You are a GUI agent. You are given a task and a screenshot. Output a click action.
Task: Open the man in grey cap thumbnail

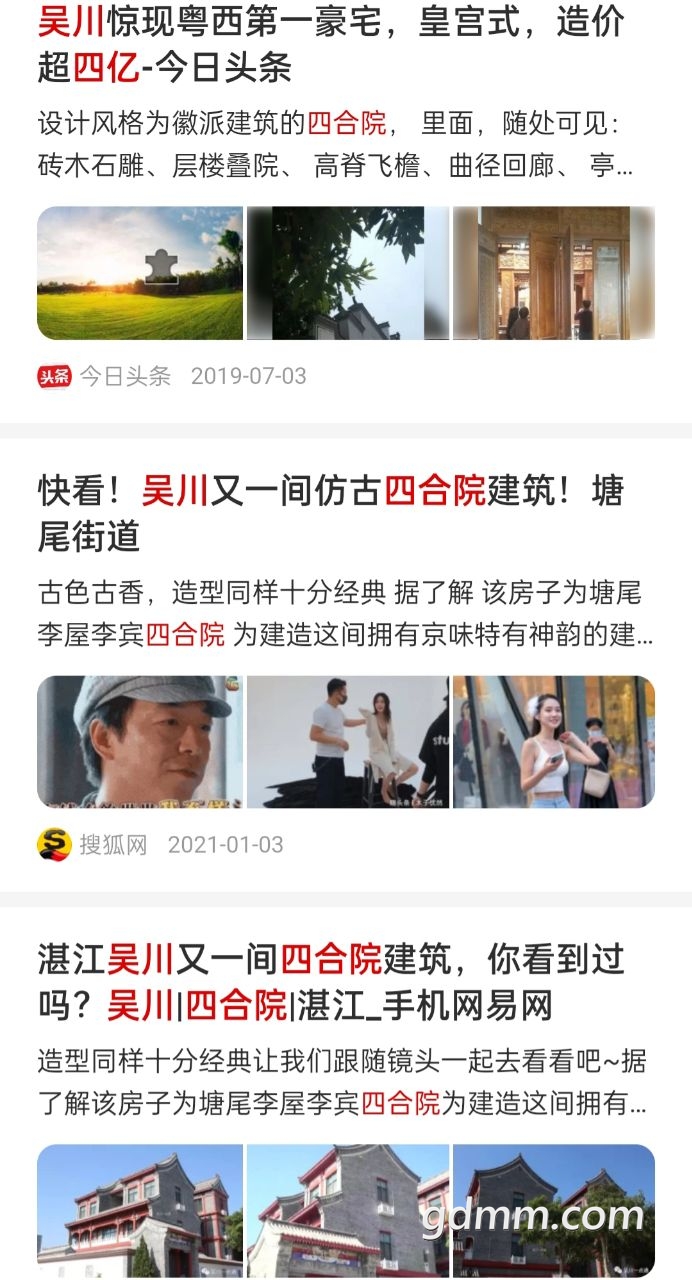140,741
